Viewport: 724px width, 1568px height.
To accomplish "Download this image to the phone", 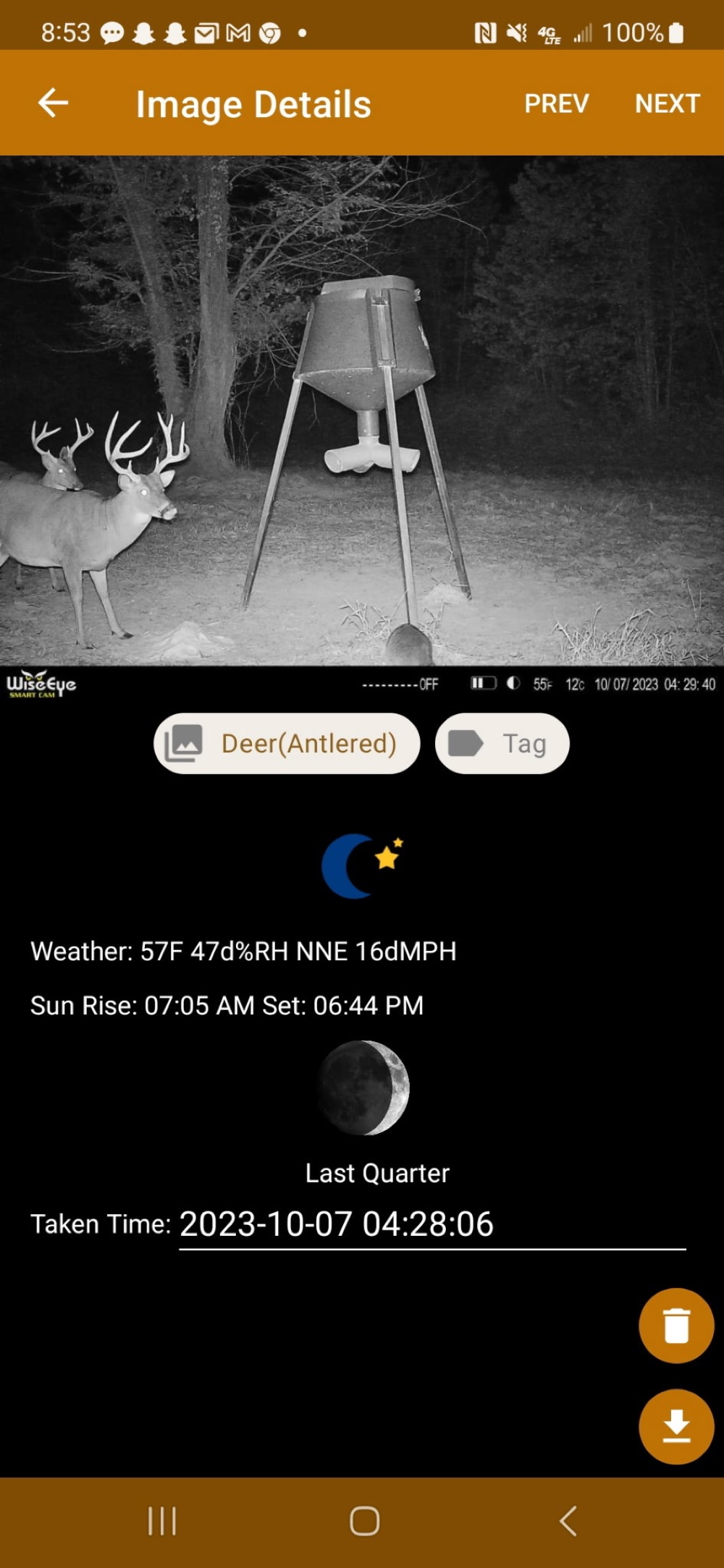I will (x=676, y=1426).
